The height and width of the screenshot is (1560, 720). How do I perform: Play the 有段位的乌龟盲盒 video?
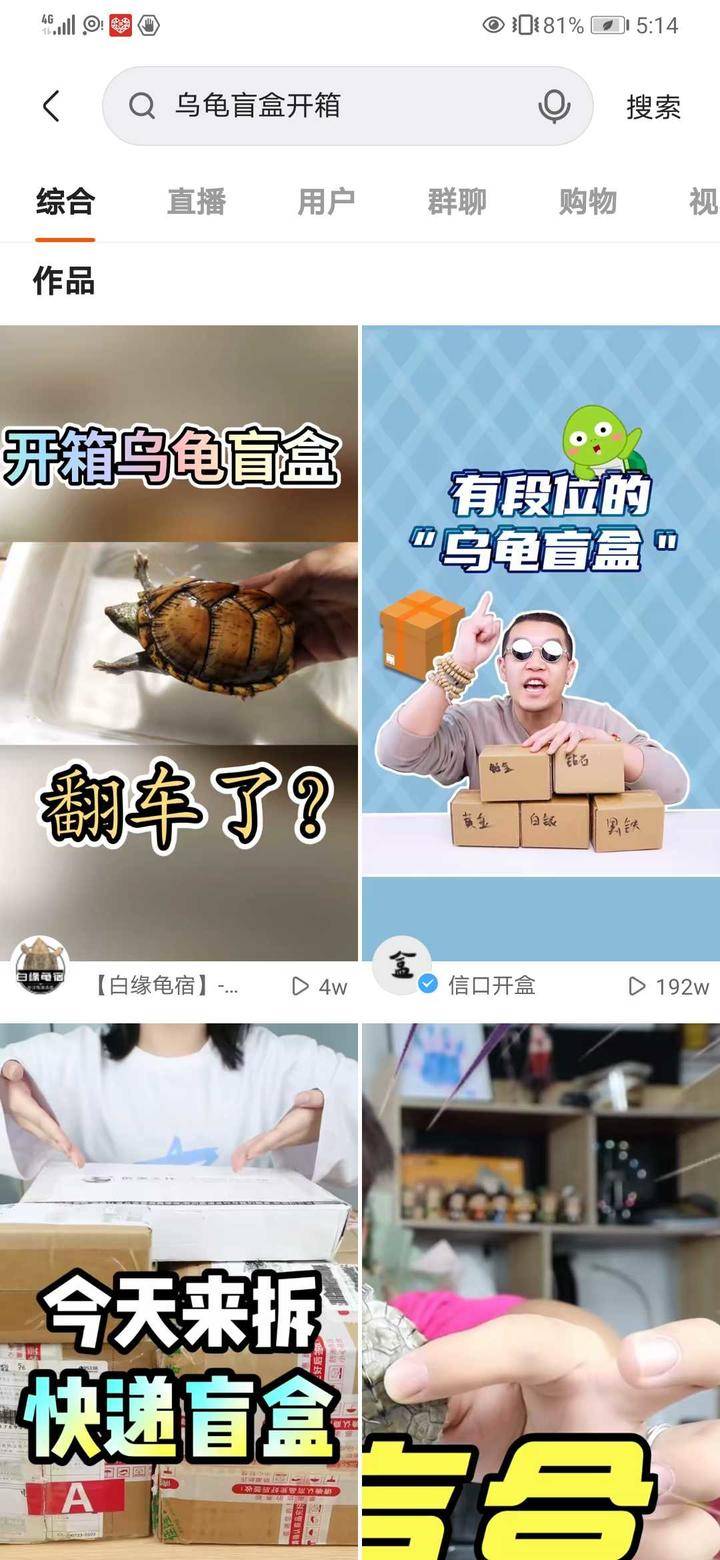click(540, 640)
